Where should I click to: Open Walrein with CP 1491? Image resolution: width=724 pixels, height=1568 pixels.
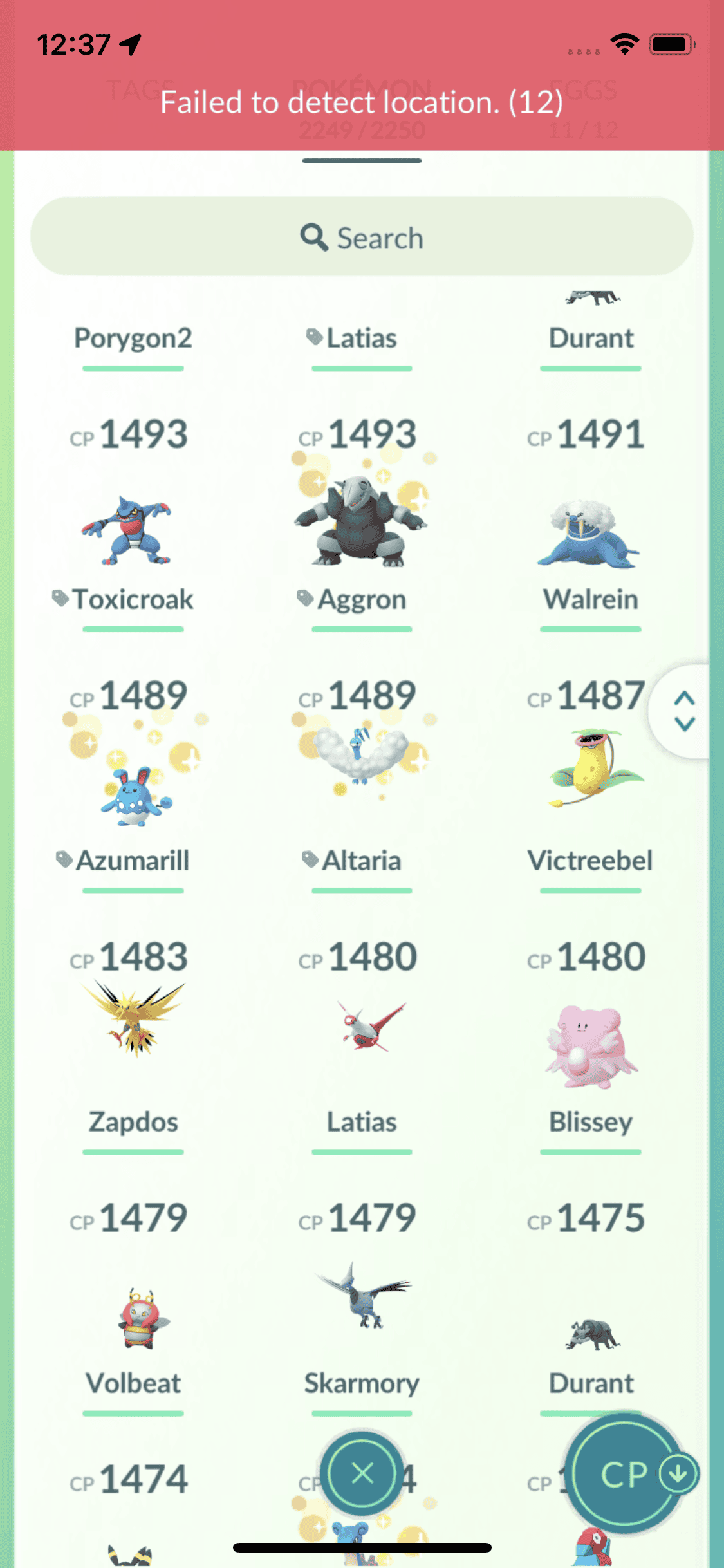589,534
